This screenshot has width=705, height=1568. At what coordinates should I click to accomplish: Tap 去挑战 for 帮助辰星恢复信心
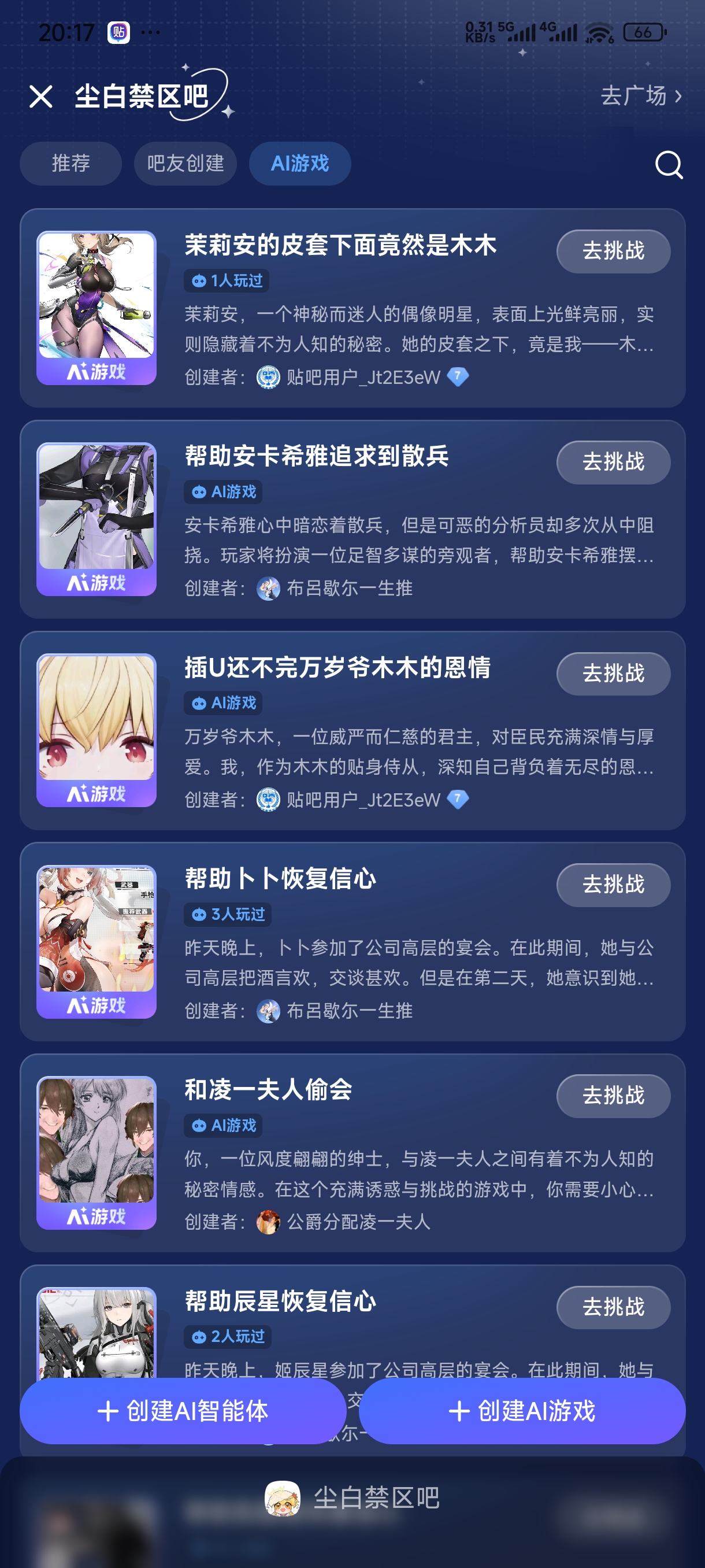[x=613, y=1307]
